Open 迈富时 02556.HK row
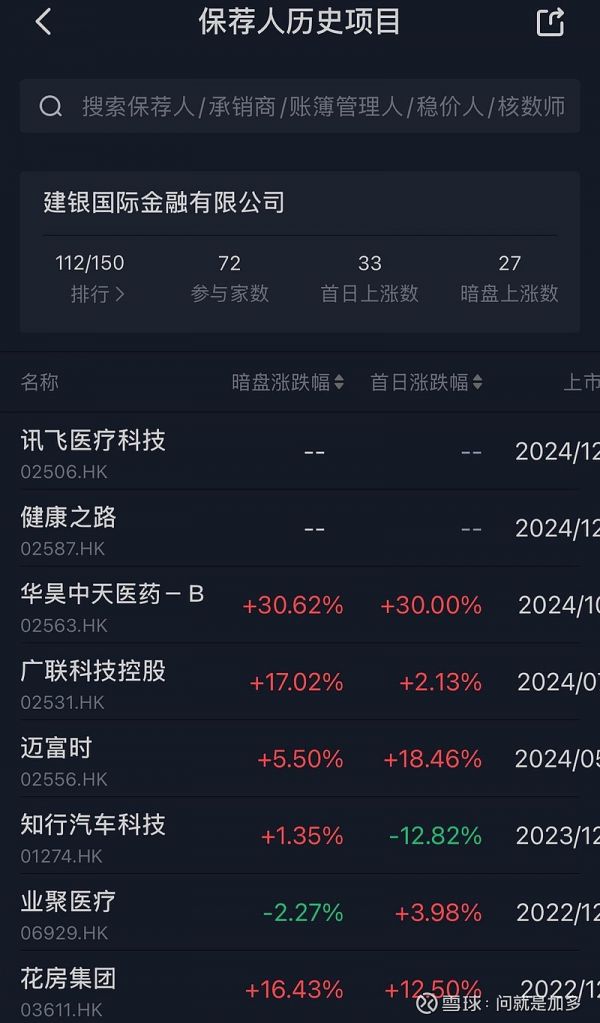600x1023 pixels. pos(300,759)
